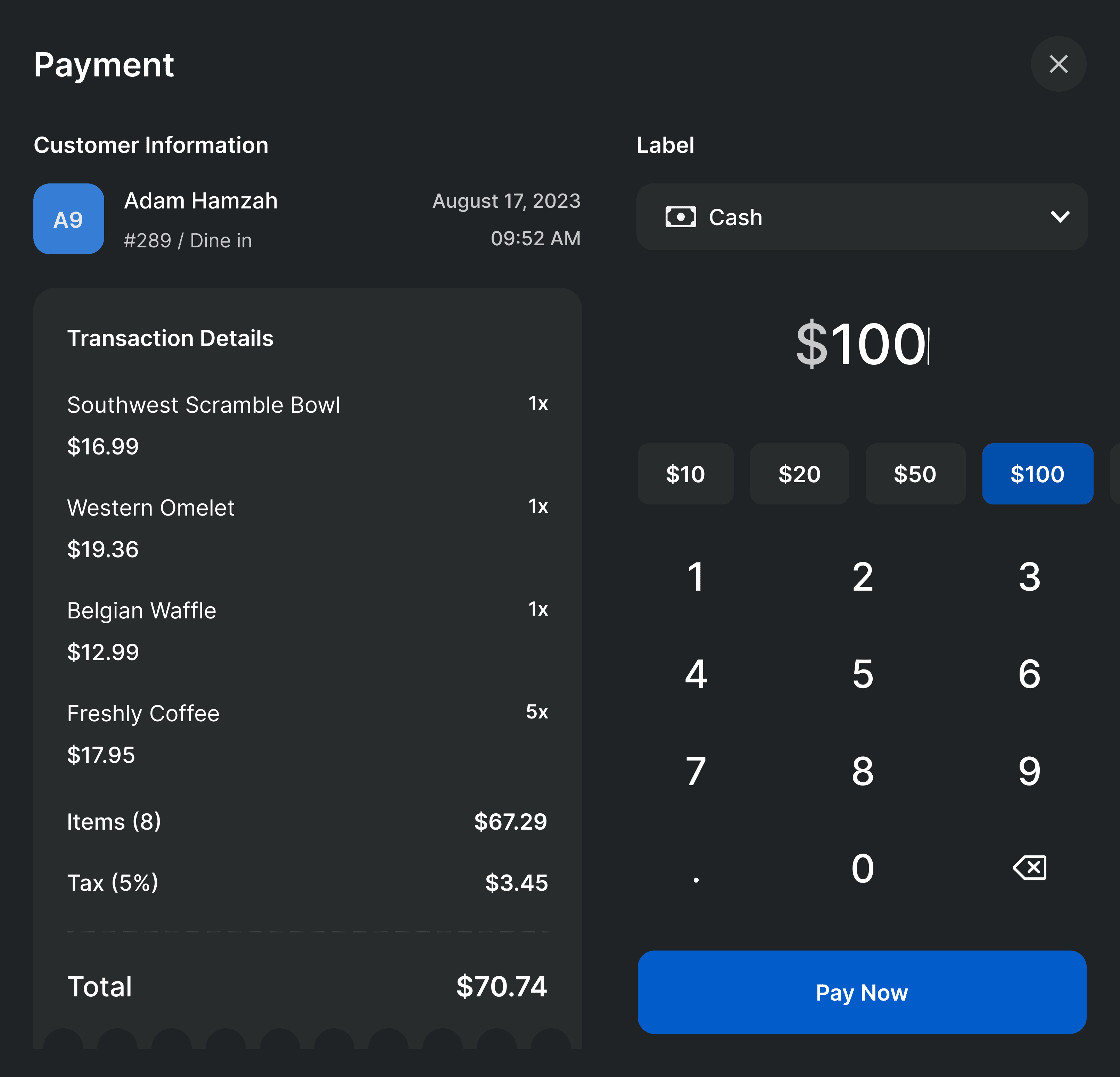Tap keypad number 3
The width and height of the screenshot is (1120, 1077).
1030,576
